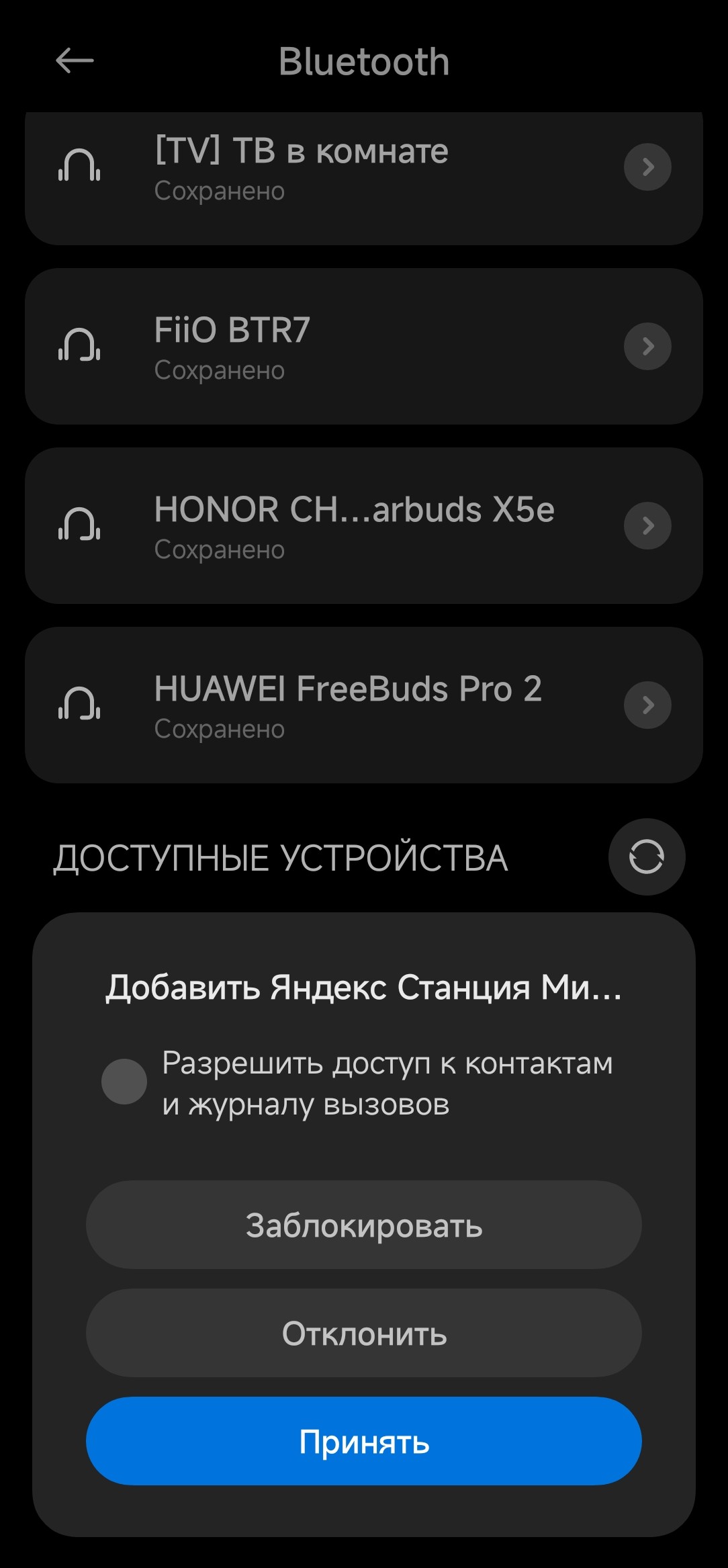Screen dimensions: 728x1568
Task: Allow access to contacts and call log
Action: 124,1082
